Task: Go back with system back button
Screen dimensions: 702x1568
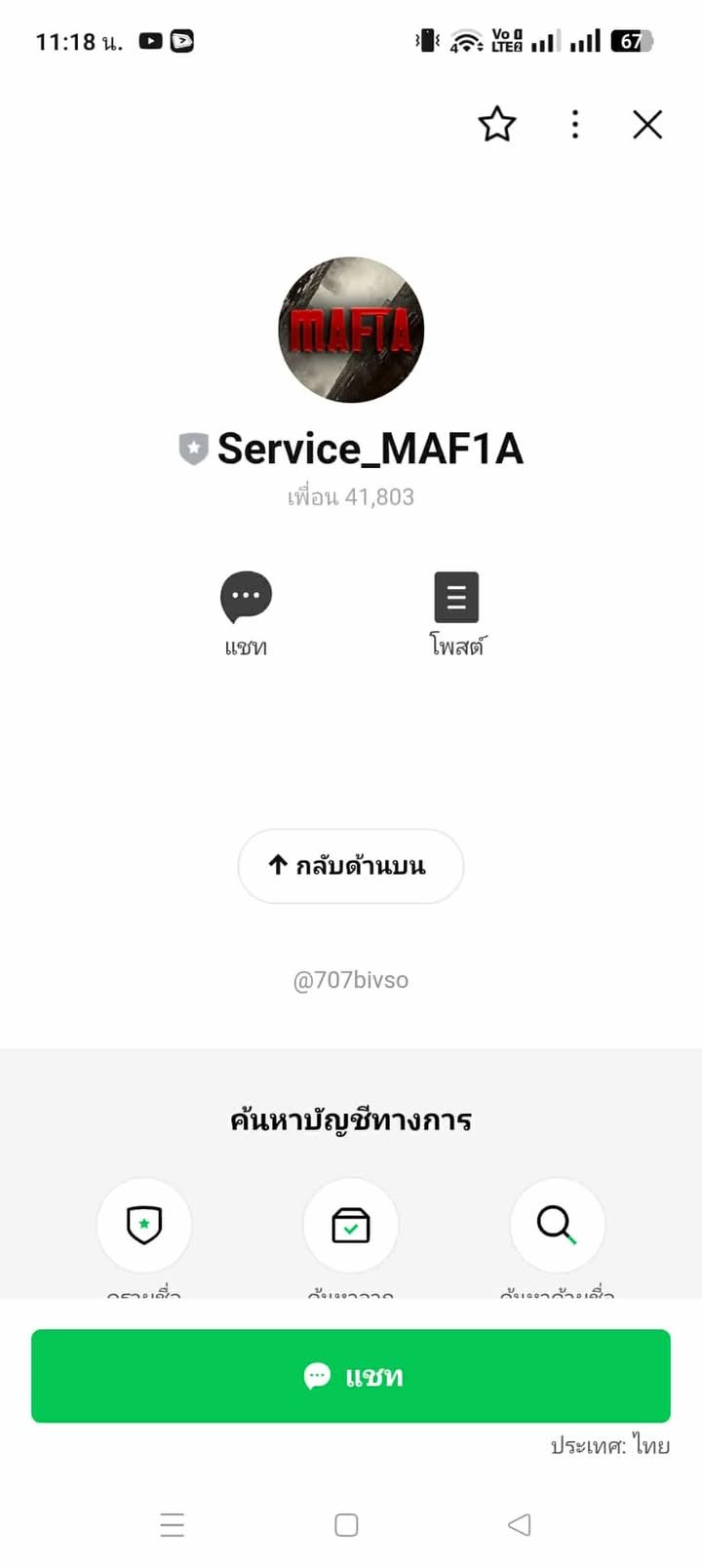Action: tap(520, 1524)
